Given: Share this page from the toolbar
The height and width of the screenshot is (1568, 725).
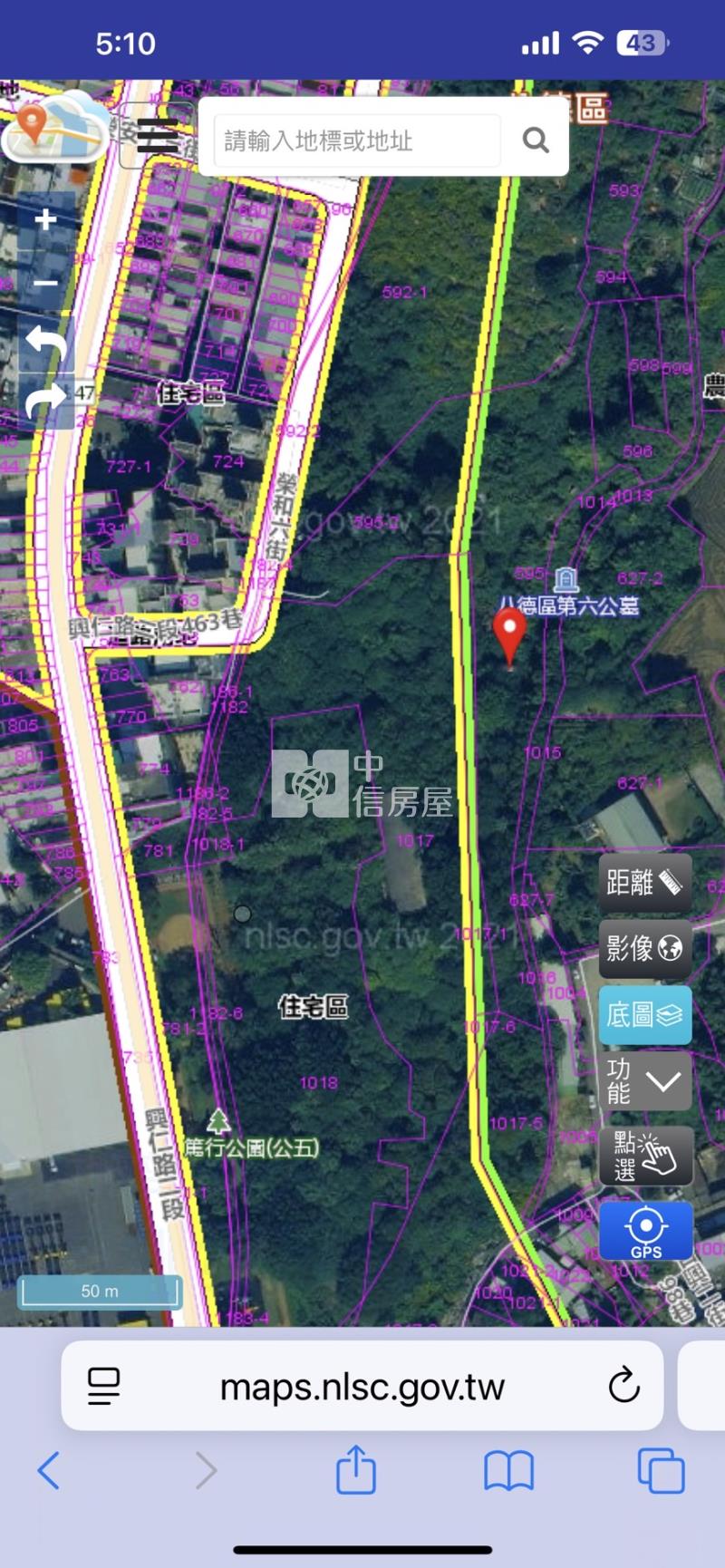Looking at the screenshot, I should 355,1470.
